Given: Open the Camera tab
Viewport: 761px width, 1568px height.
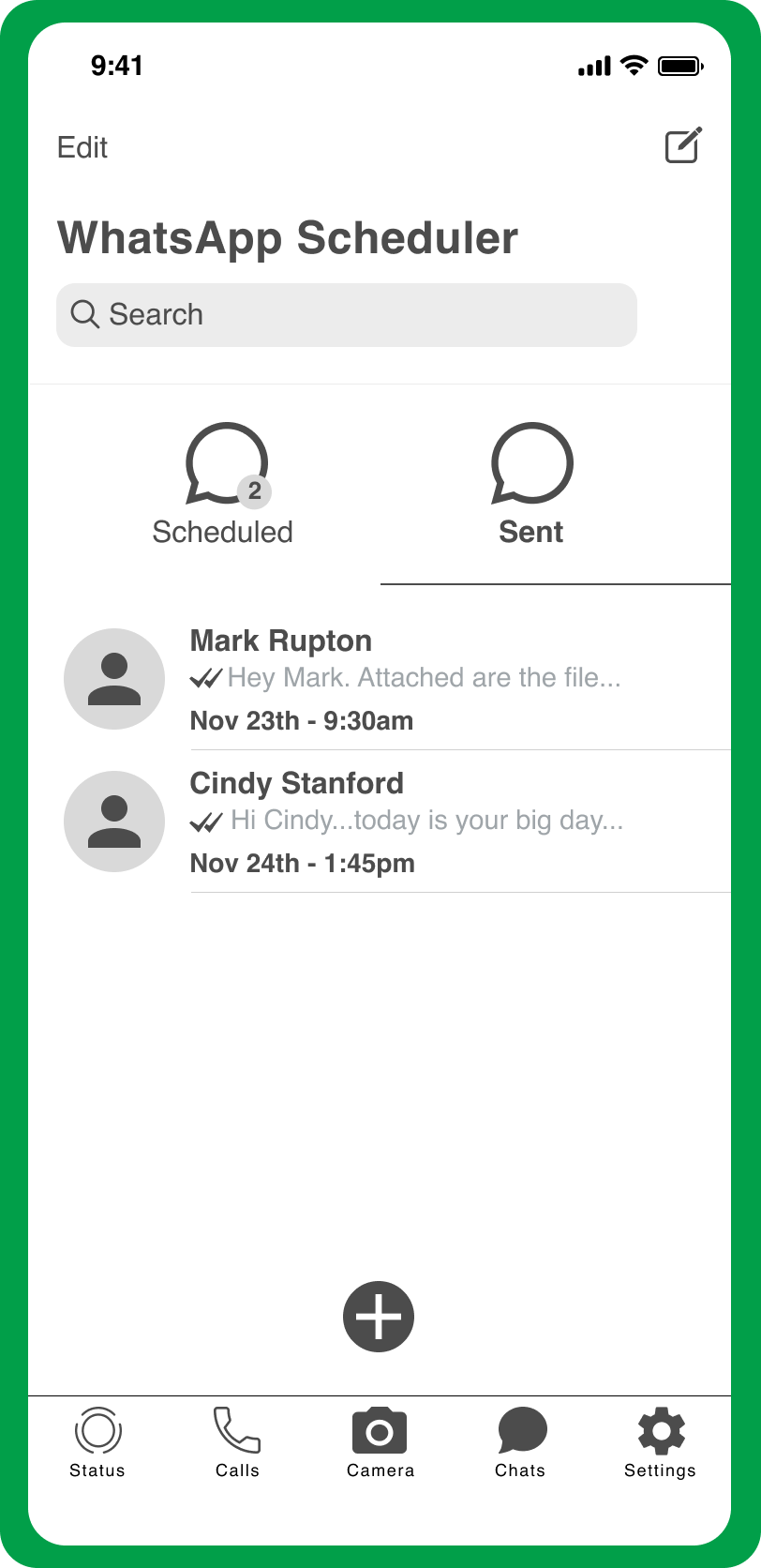Looking at the screenshot, I should coord(380,1442).
